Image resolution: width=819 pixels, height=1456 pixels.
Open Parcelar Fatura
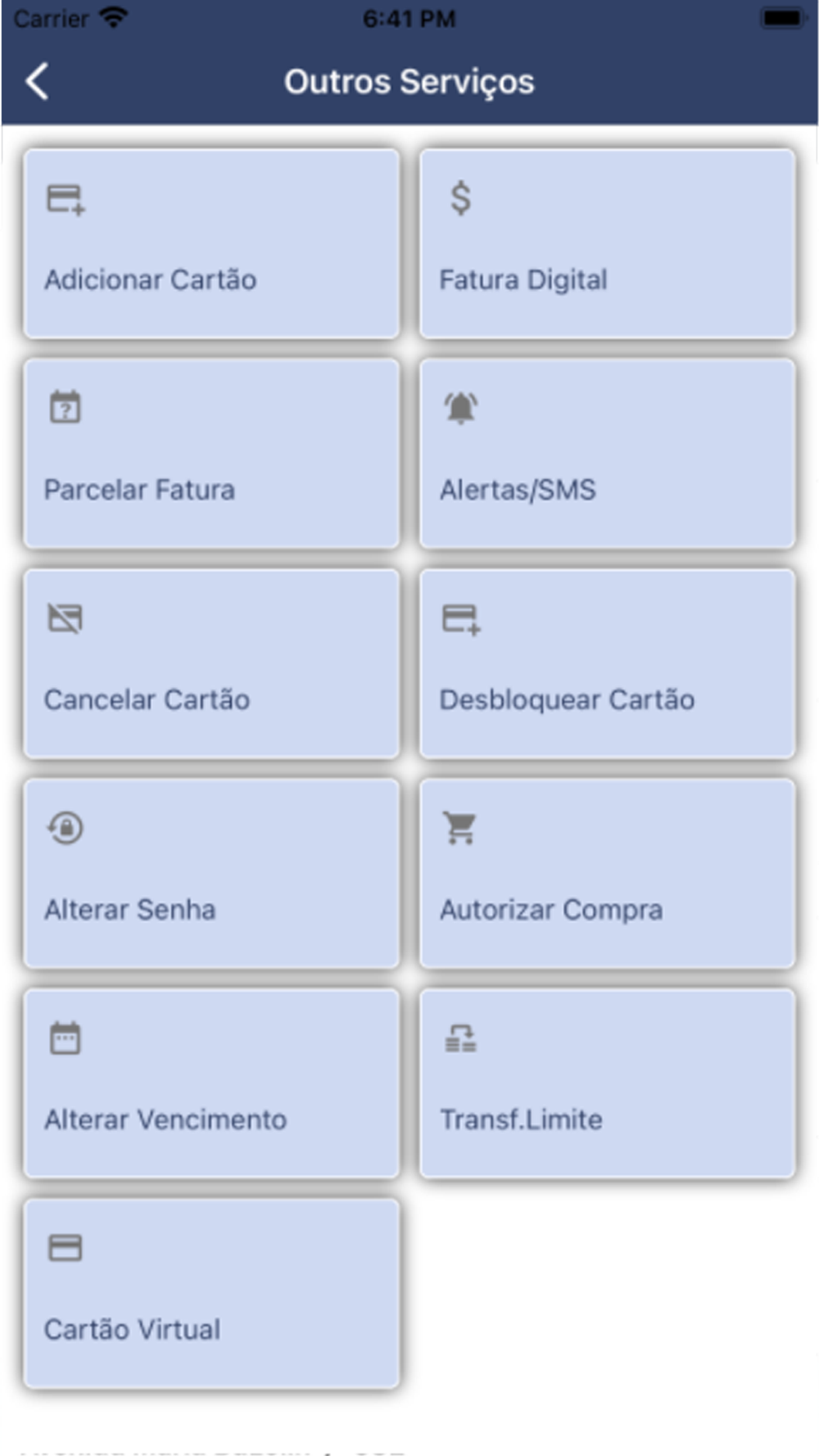[211, 454]
